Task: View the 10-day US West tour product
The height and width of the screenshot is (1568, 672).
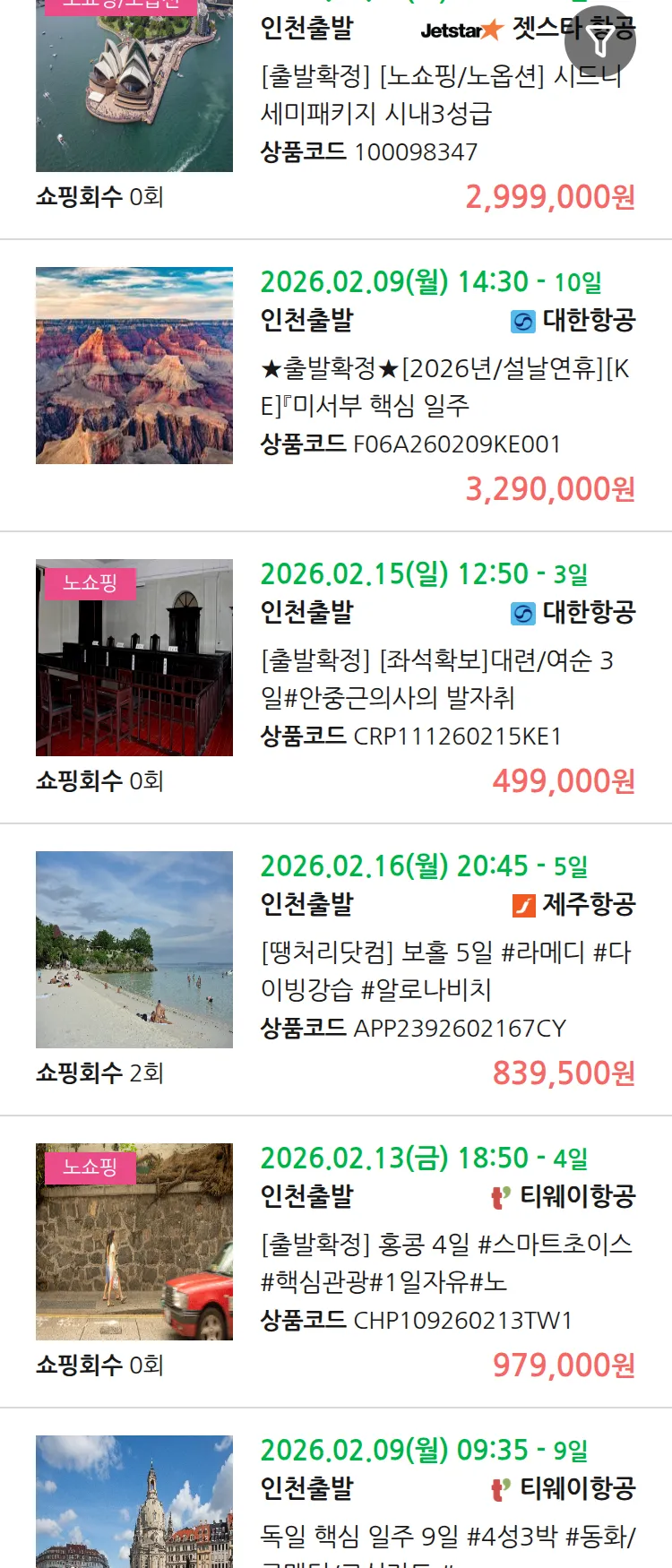Action: point(445,386)
